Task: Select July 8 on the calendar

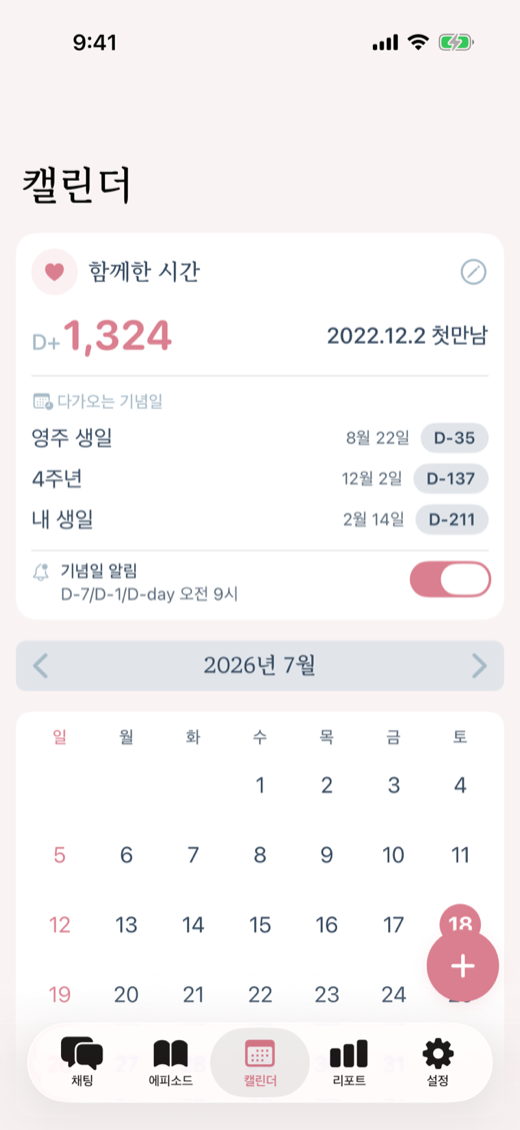Action: (x=260, y=855)
